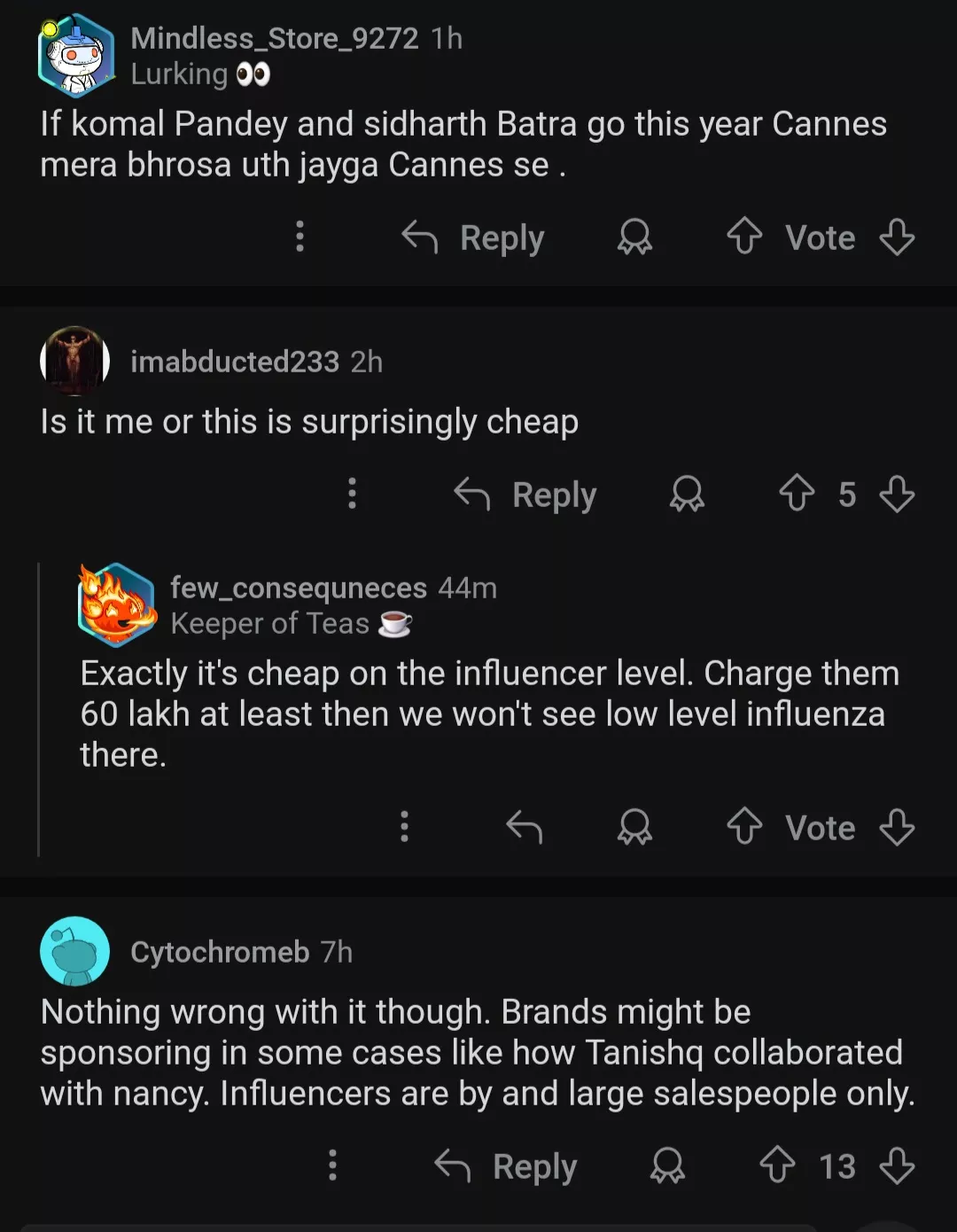Open overflow menu on Mindless_Store_9272's comment
The image size is (957, 1232).
pyautogui.click(x=300, y=237)
